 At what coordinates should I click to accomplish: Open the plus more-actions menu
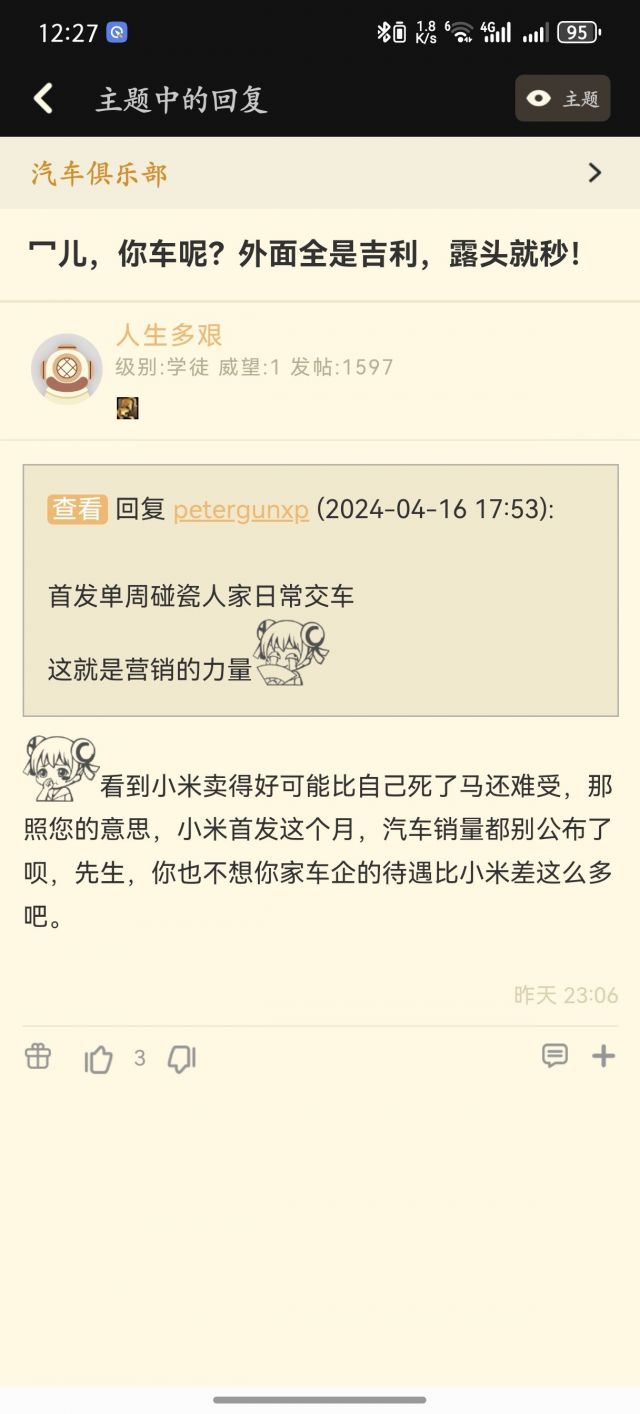click(604, 1055)
